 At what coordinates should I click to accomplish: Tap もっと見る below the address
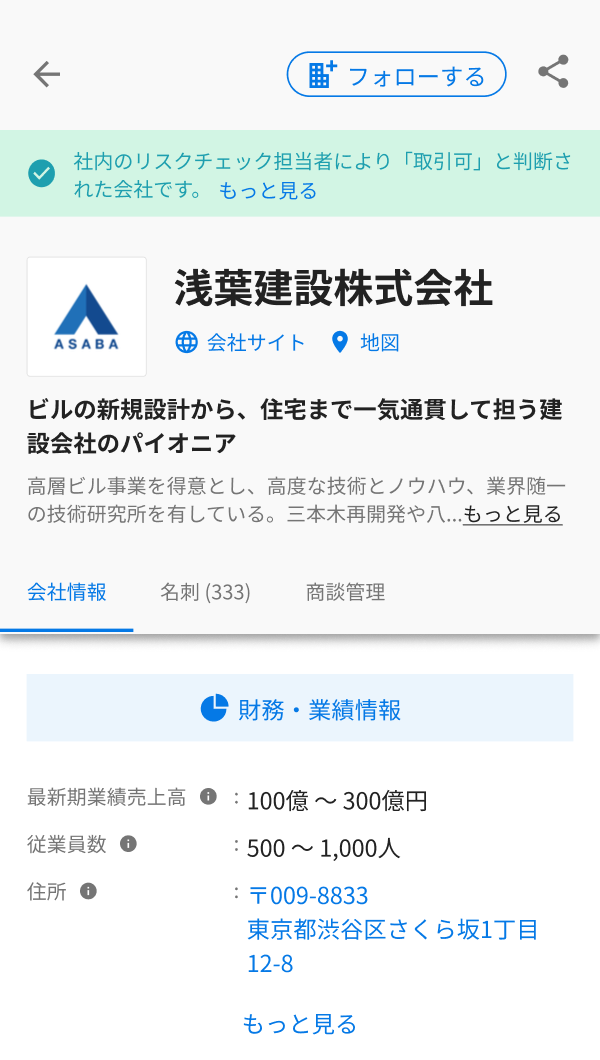[299, 1023]
